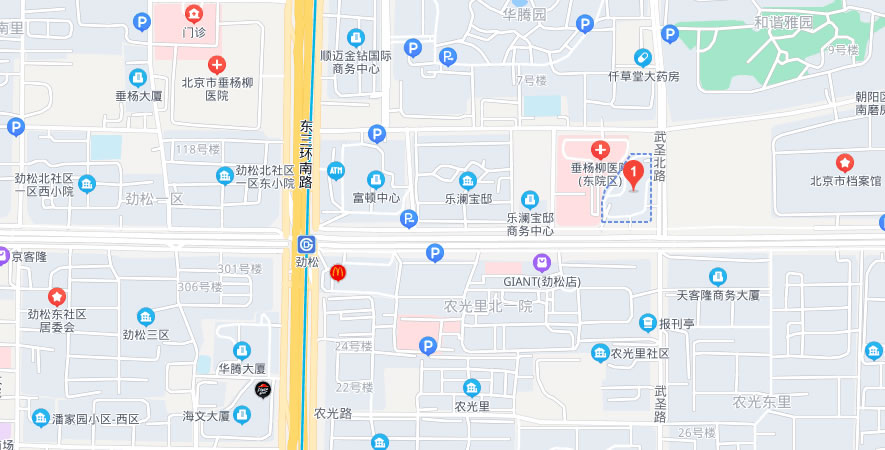885x450 pixels.
Task: Select the GIANT(劲松店) shop marker
Action: [541, 263]
